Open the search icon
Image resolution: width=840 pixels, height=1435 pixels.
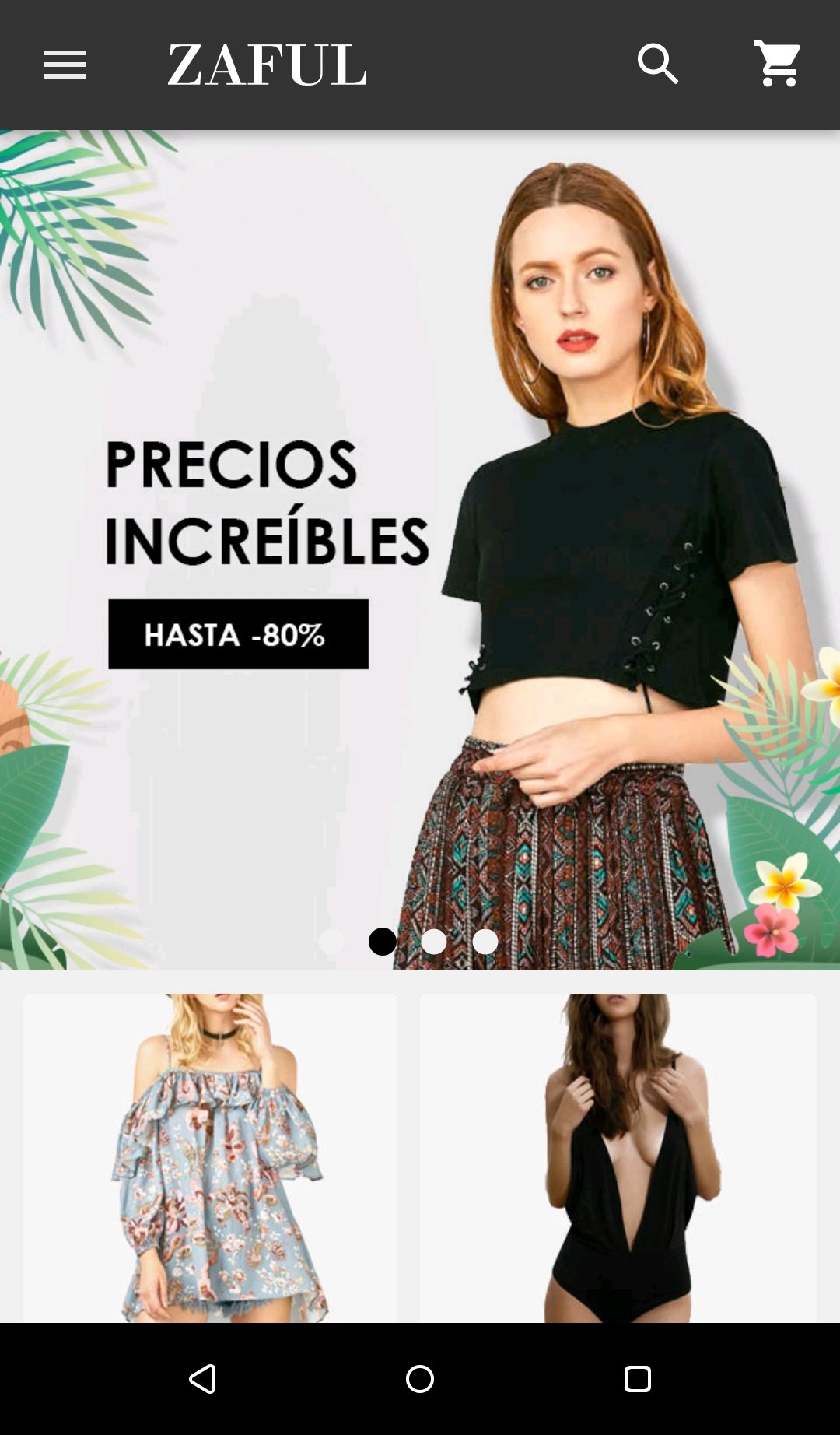[658, 65]
